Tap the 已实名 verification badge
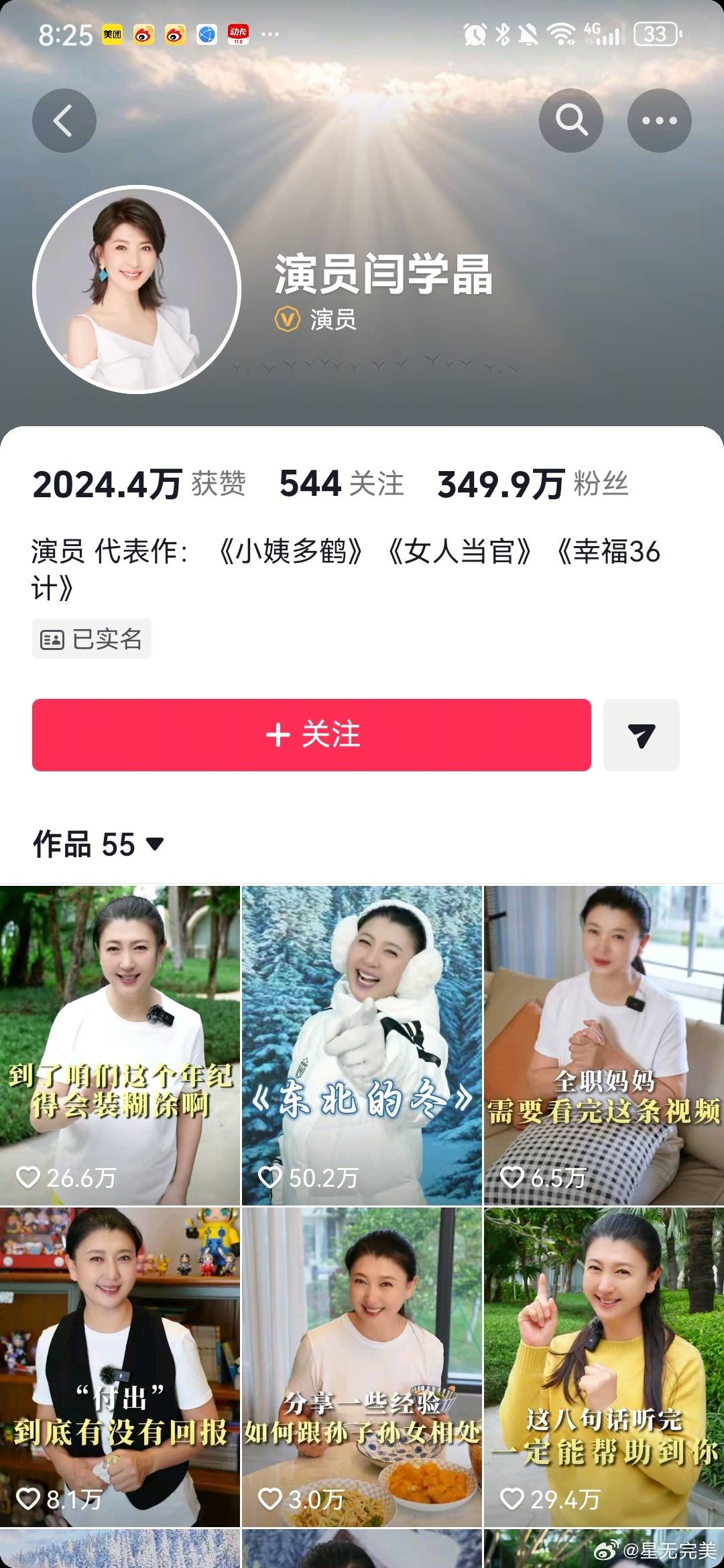The height and width of the screenshot is (1568, 724). (x=91, y=639)
